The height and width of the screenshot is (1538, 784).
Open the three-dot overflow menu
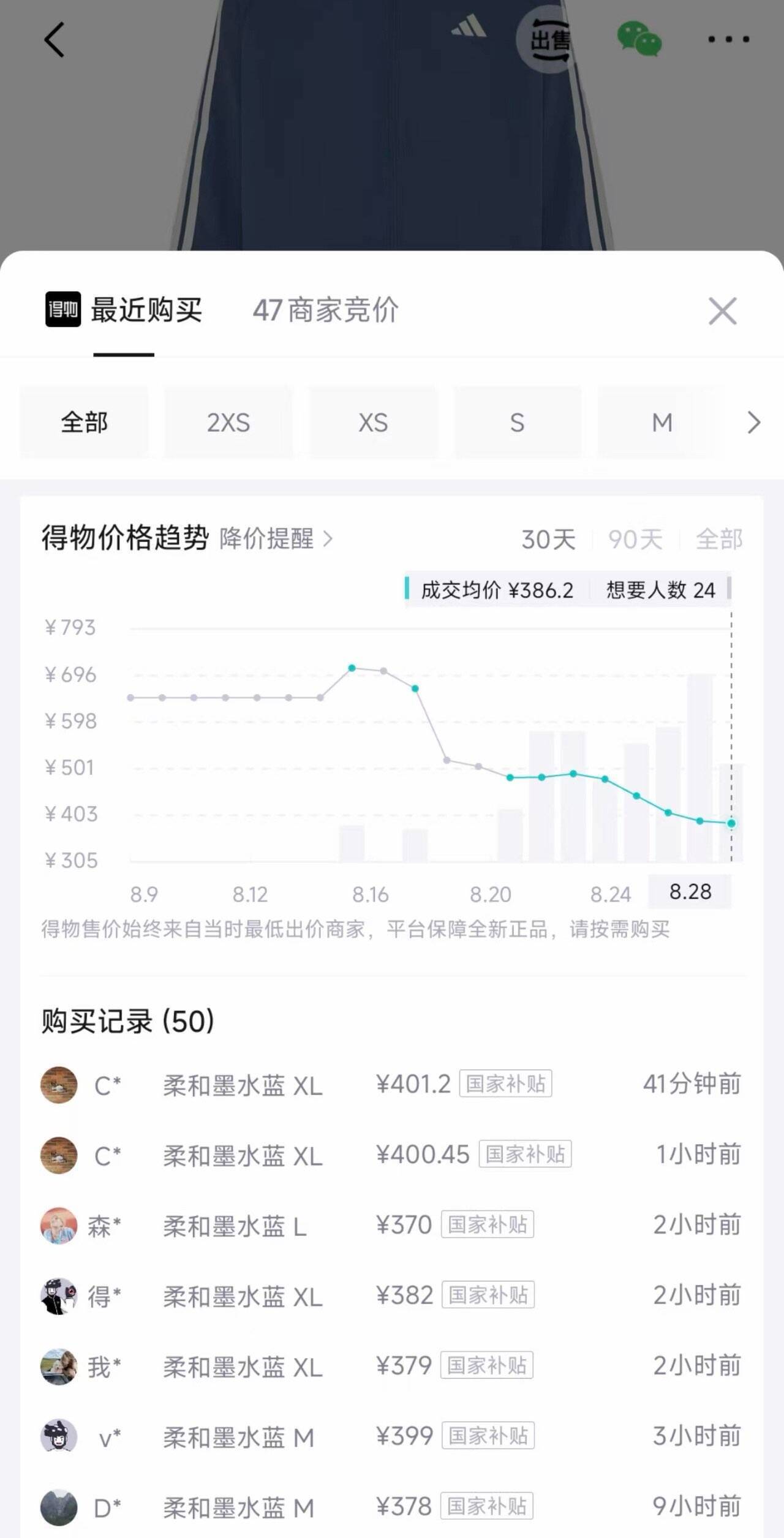pyautogui.click(x=728, y=39)
